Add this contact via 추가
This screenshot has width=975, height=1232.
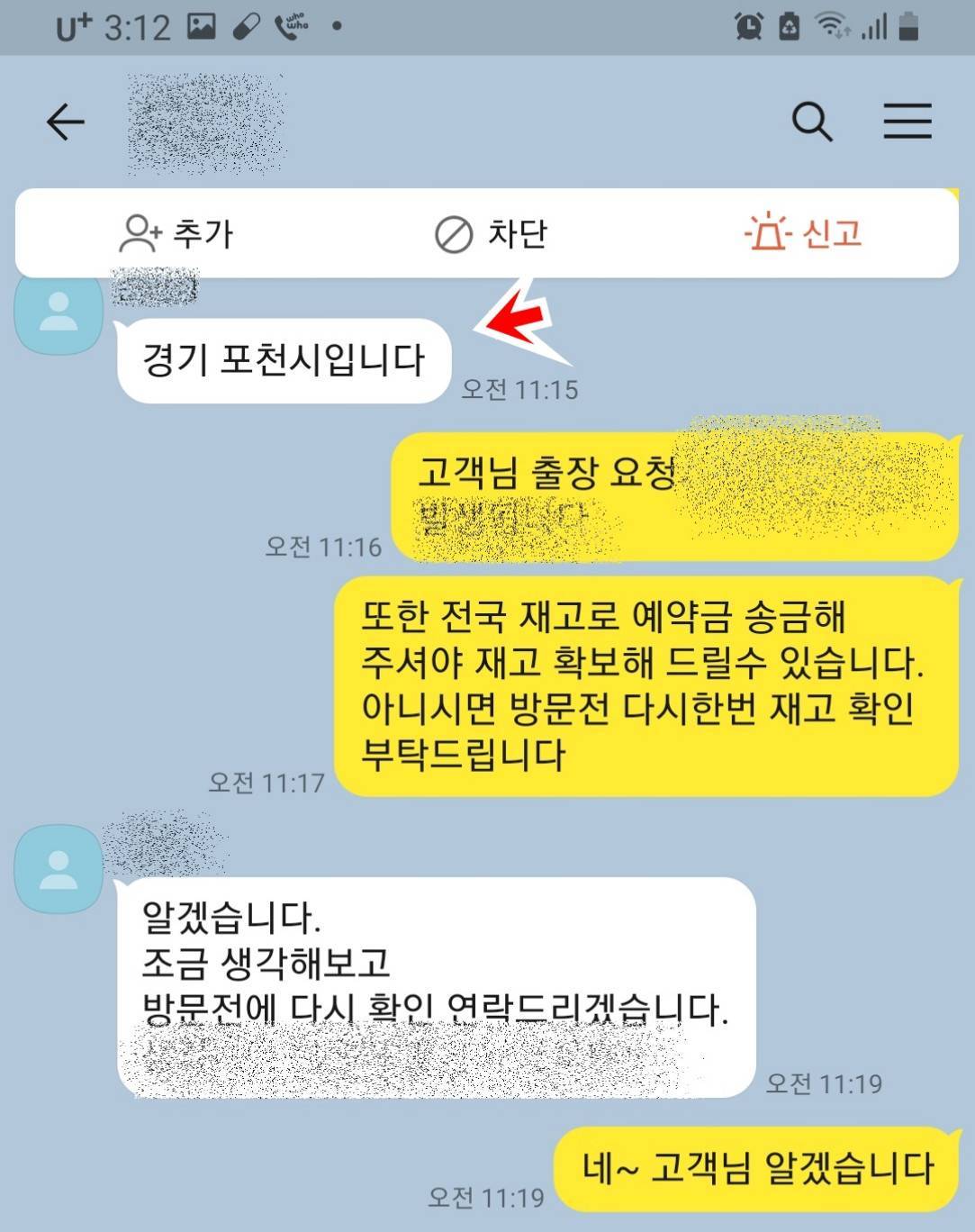click(x=176, y=234)
